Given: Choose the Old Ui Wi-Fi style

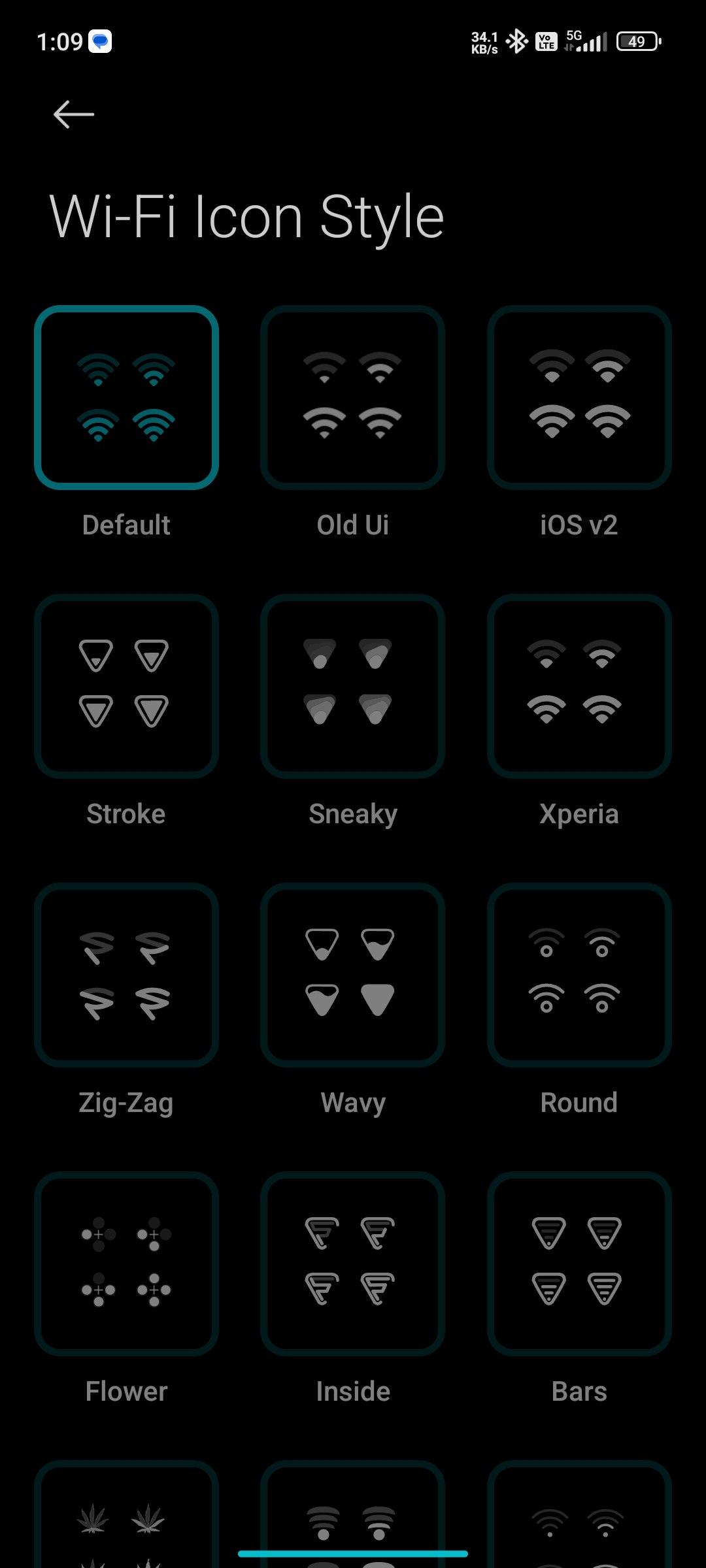Looking at the screenshot, I should click(353, 397).
